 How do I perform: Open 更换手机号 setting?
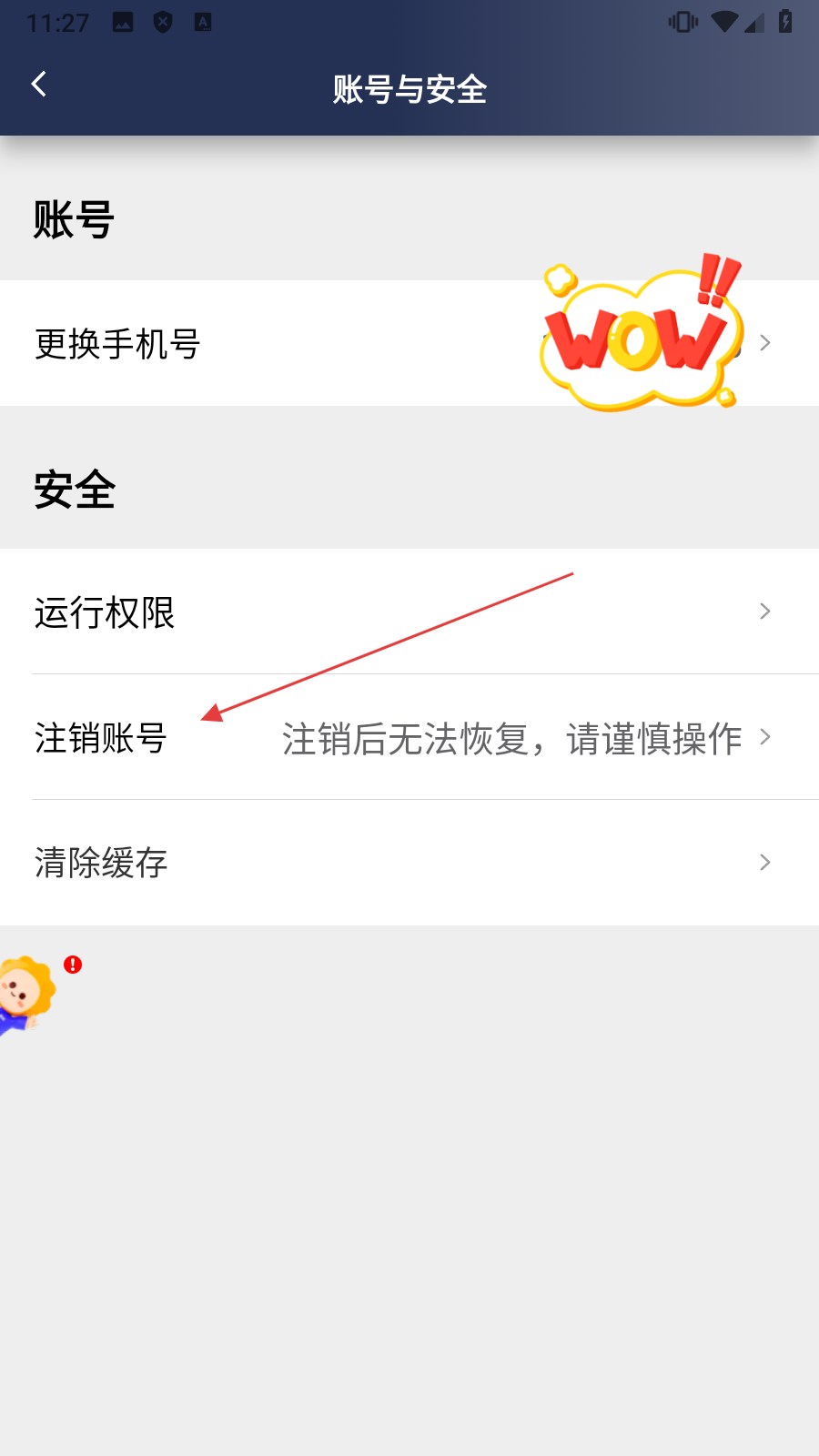click(118, 344)
